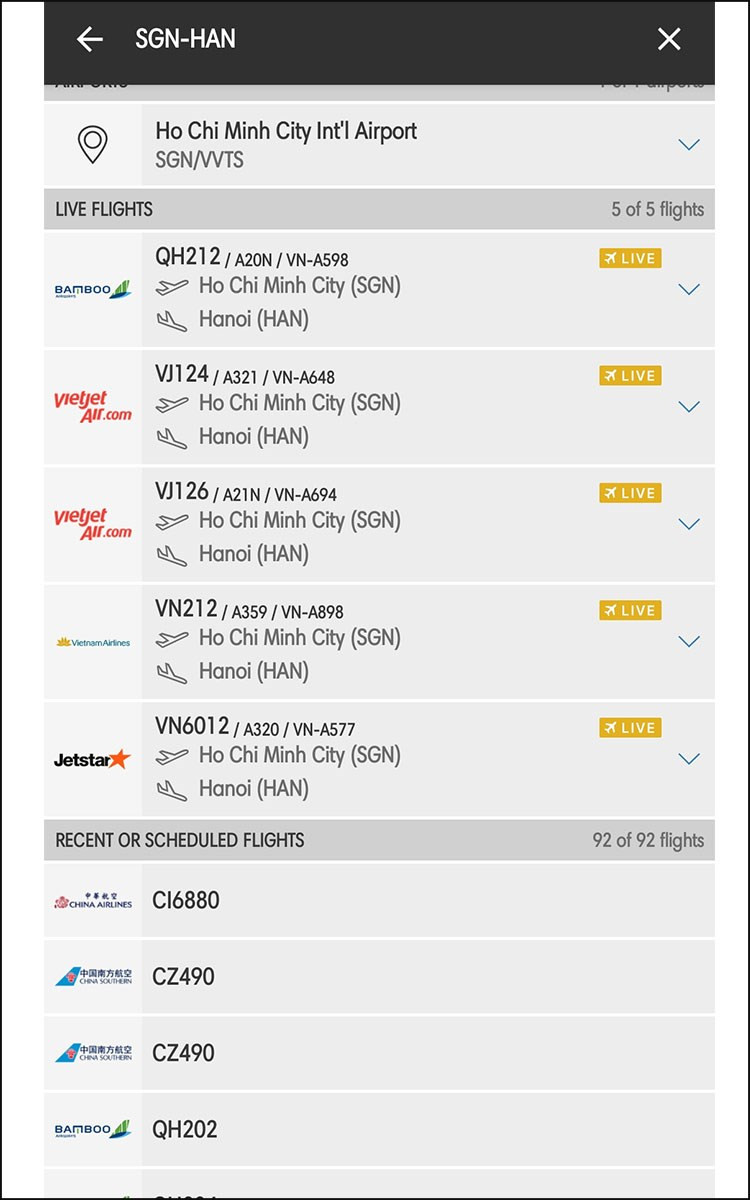Viewport: 750px width, 1200px height.
Task: Click the China Airlines logo for CI6880
Action: point(91,900)
